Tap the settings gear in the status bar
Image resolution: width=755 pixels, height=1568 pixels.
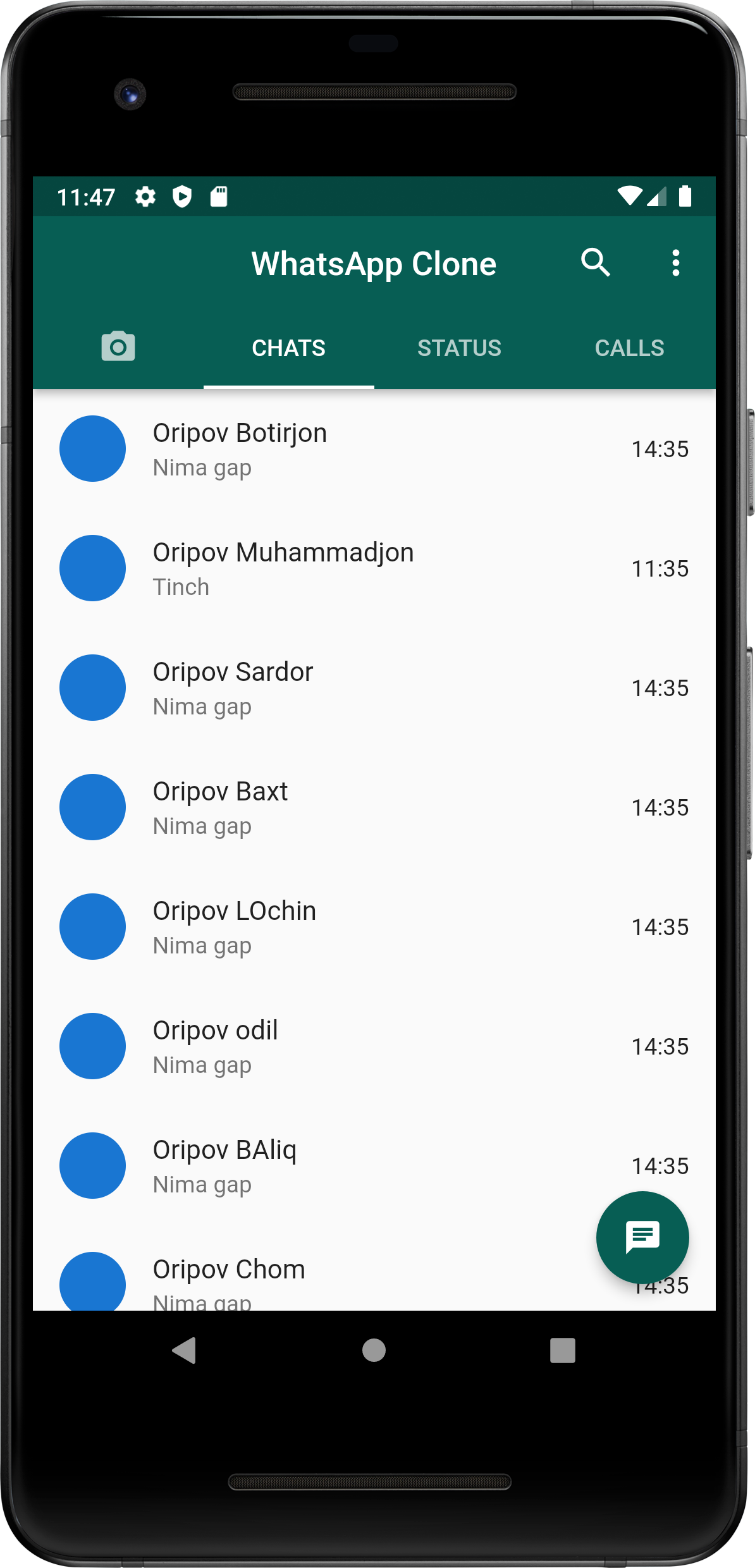[x=145, y=197]
